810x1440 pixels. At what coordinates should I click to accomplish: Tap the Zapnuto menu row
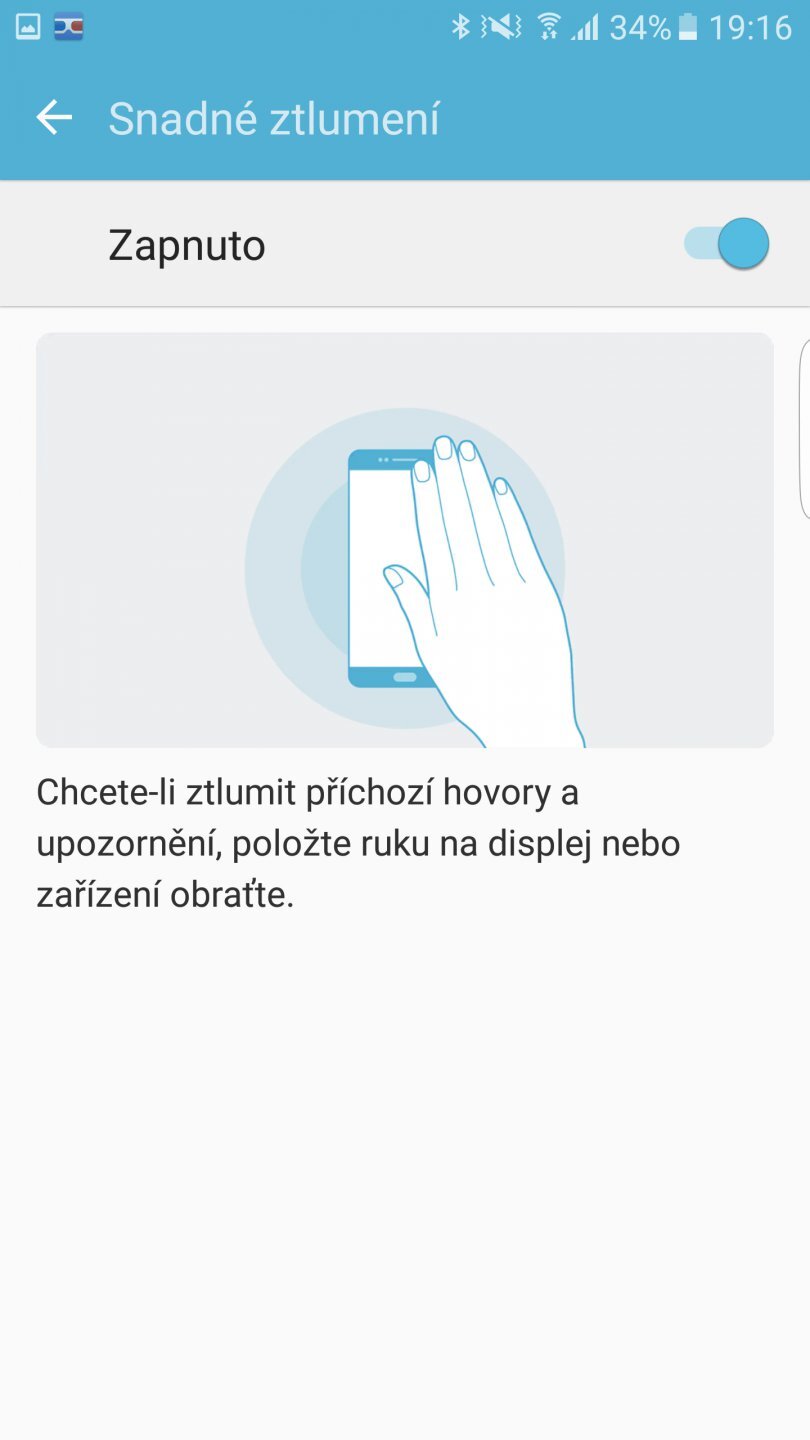point(405,243)
